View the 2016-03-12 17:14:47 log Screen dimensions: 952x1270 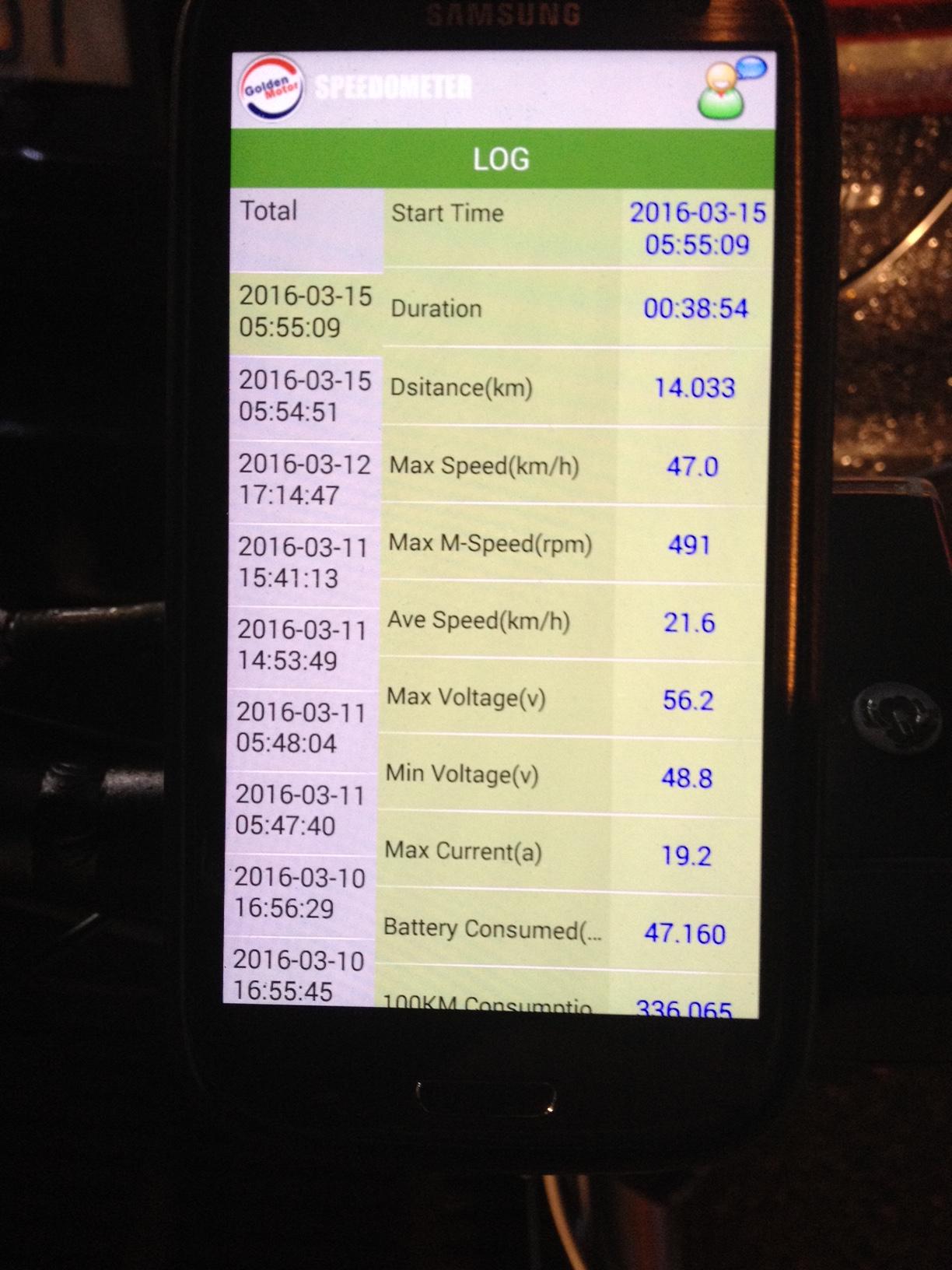pyautogui.click(x=304, y=479)
